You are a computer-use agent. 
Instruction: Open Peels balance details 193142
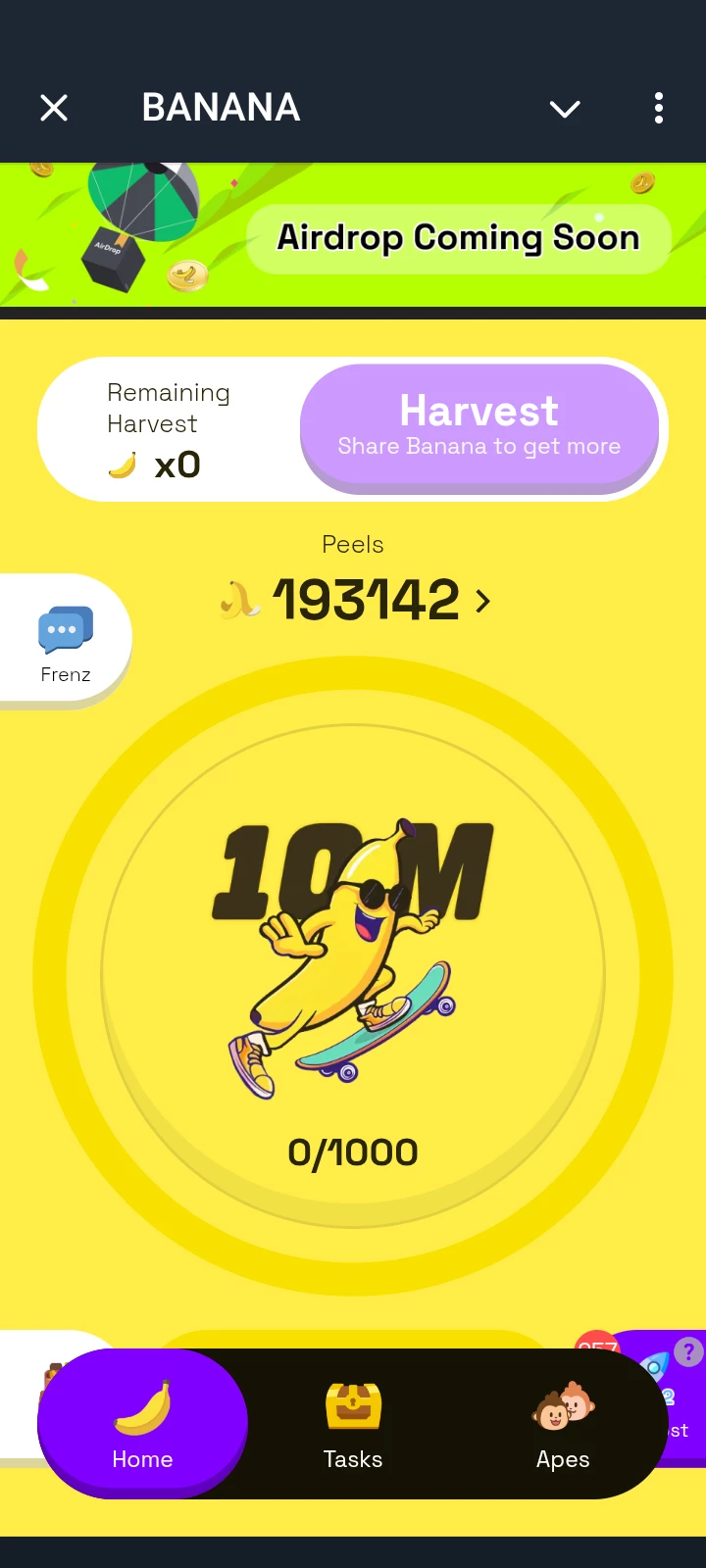tap(355, 600)
